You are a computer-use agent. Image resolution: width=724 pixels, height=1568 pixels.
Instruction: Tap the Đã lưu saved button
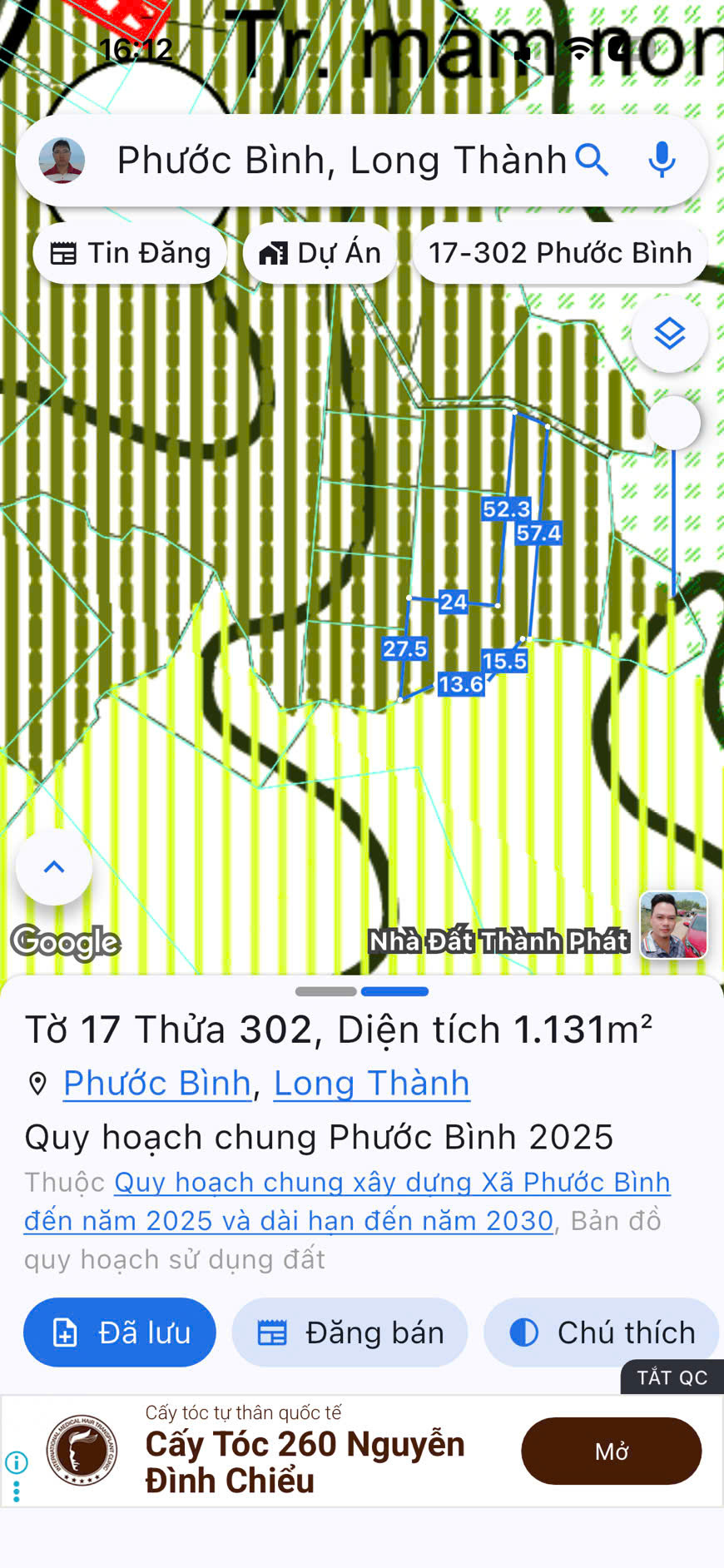pos(120,1332)
